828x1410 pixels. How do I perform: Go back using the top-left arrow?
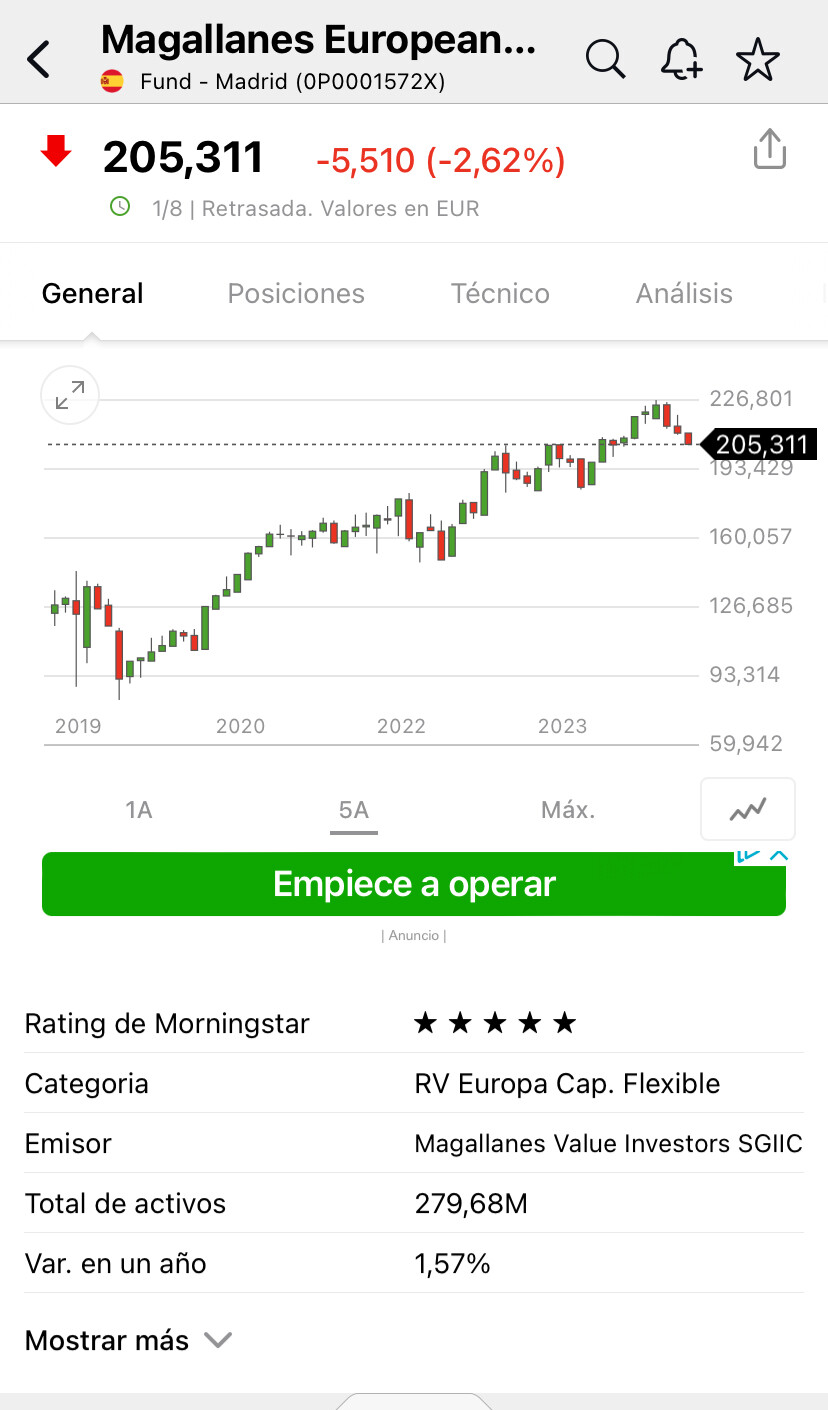pos(39,60)
